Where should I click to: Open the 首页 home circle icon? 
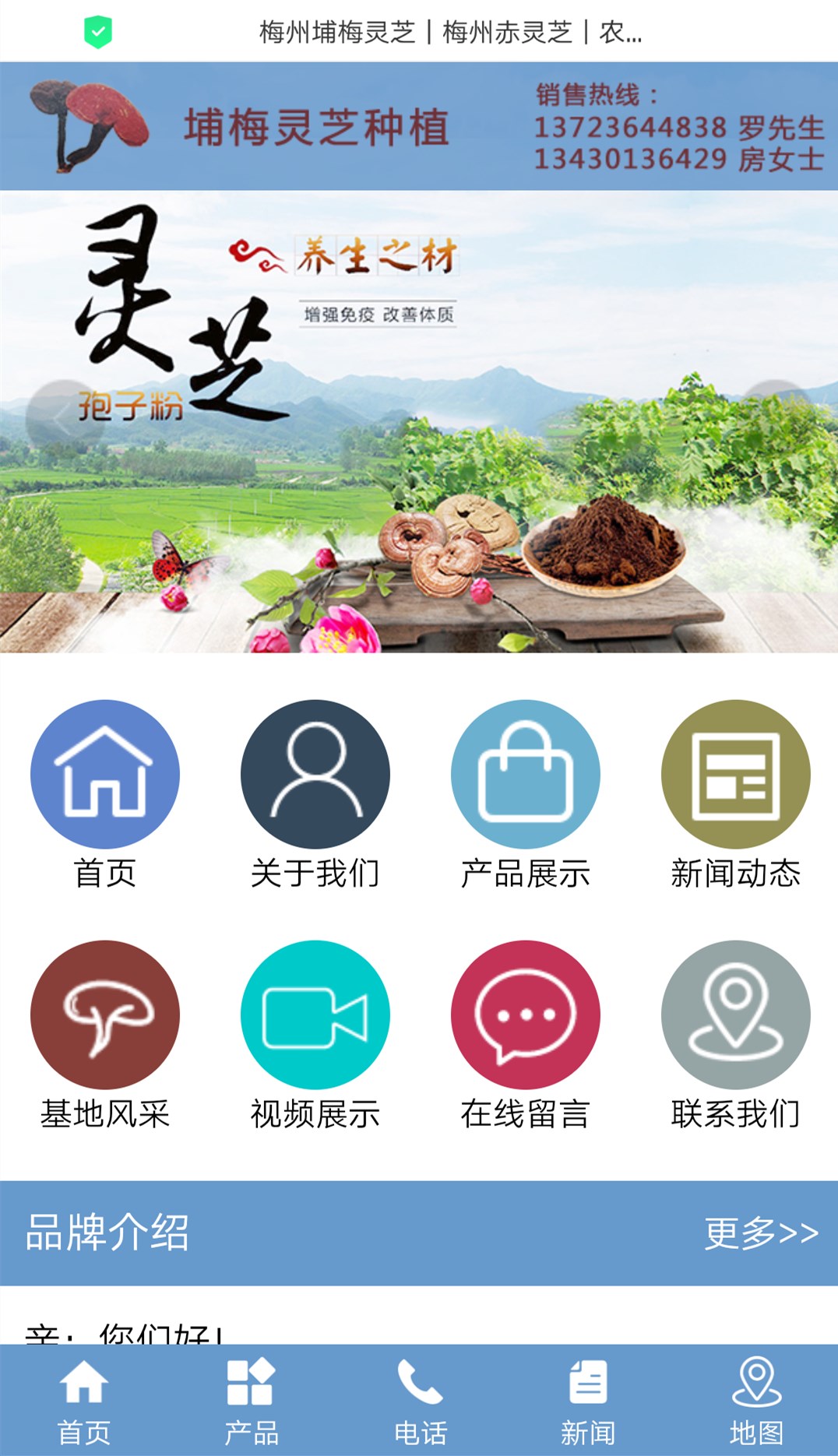104,774
